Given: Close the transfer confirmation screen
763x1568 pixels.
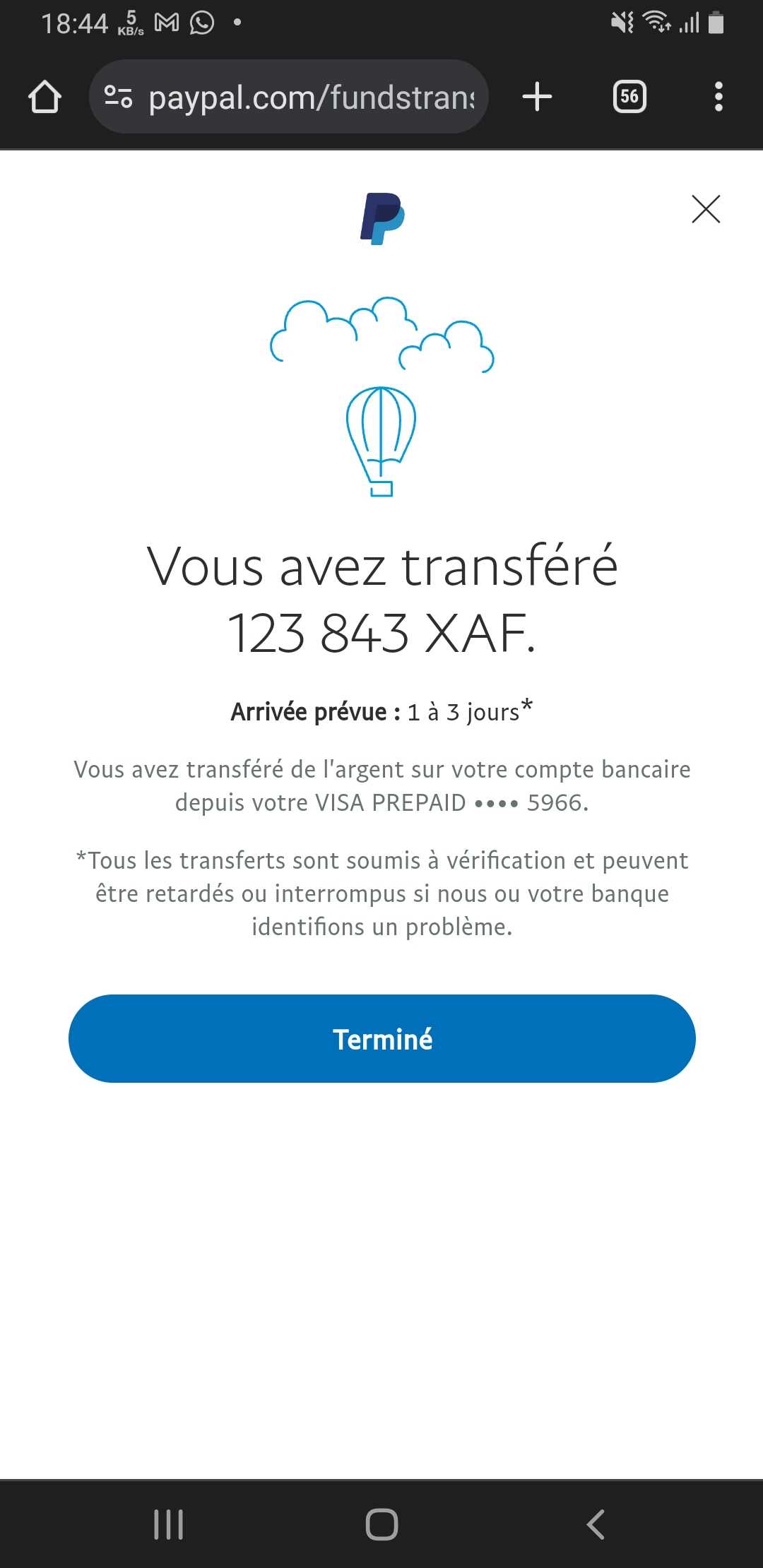Looking at the screenshot, I should pos(706,209).
